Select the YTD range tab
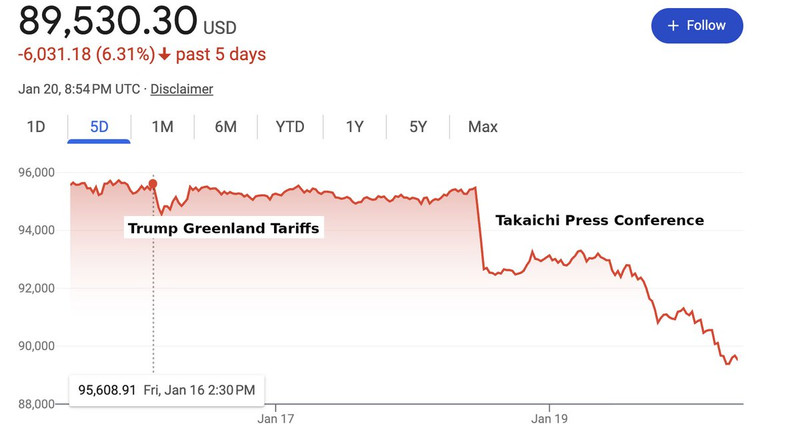800x424 pixels. [290, 127]
